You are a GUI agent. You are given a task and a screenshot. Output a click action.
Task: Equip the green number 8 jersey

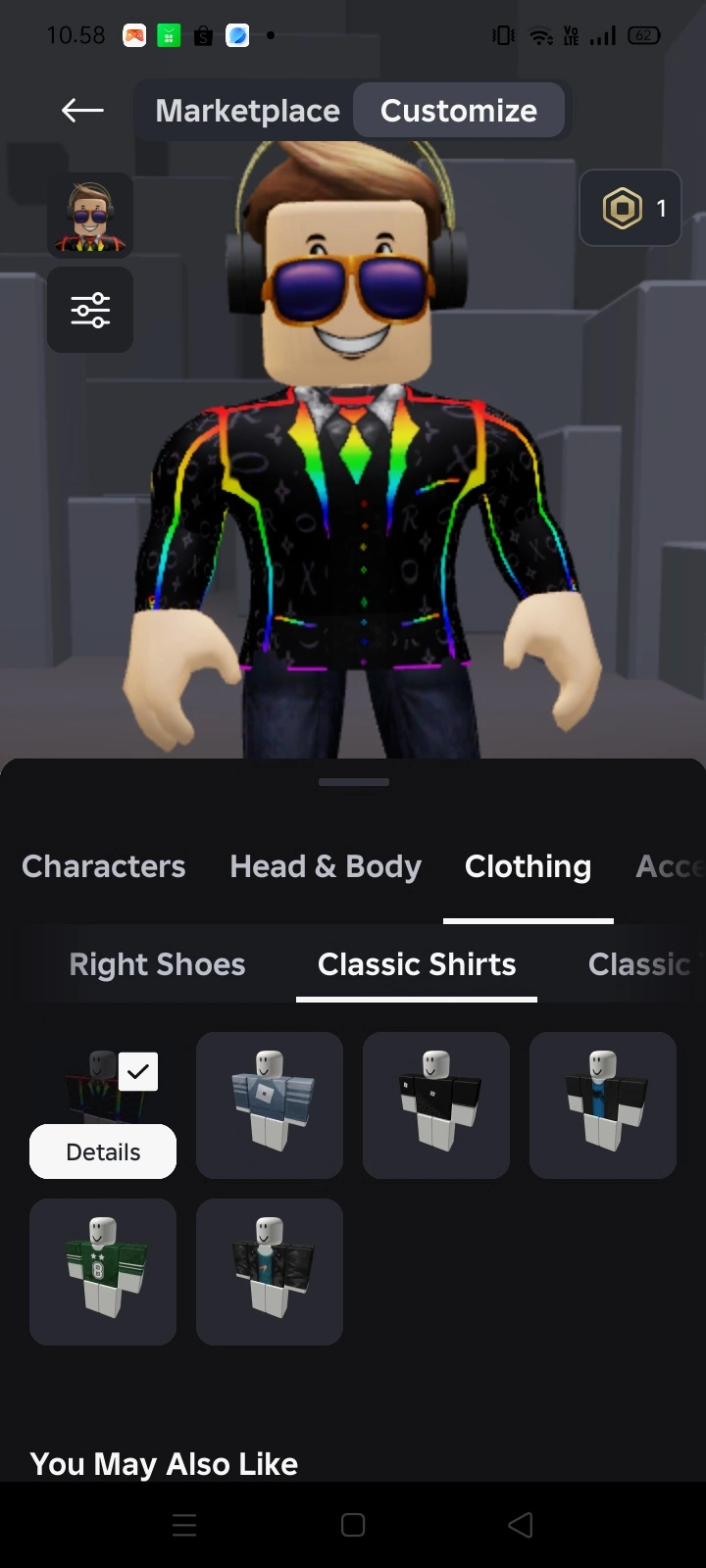click(x=103, y=1271)
